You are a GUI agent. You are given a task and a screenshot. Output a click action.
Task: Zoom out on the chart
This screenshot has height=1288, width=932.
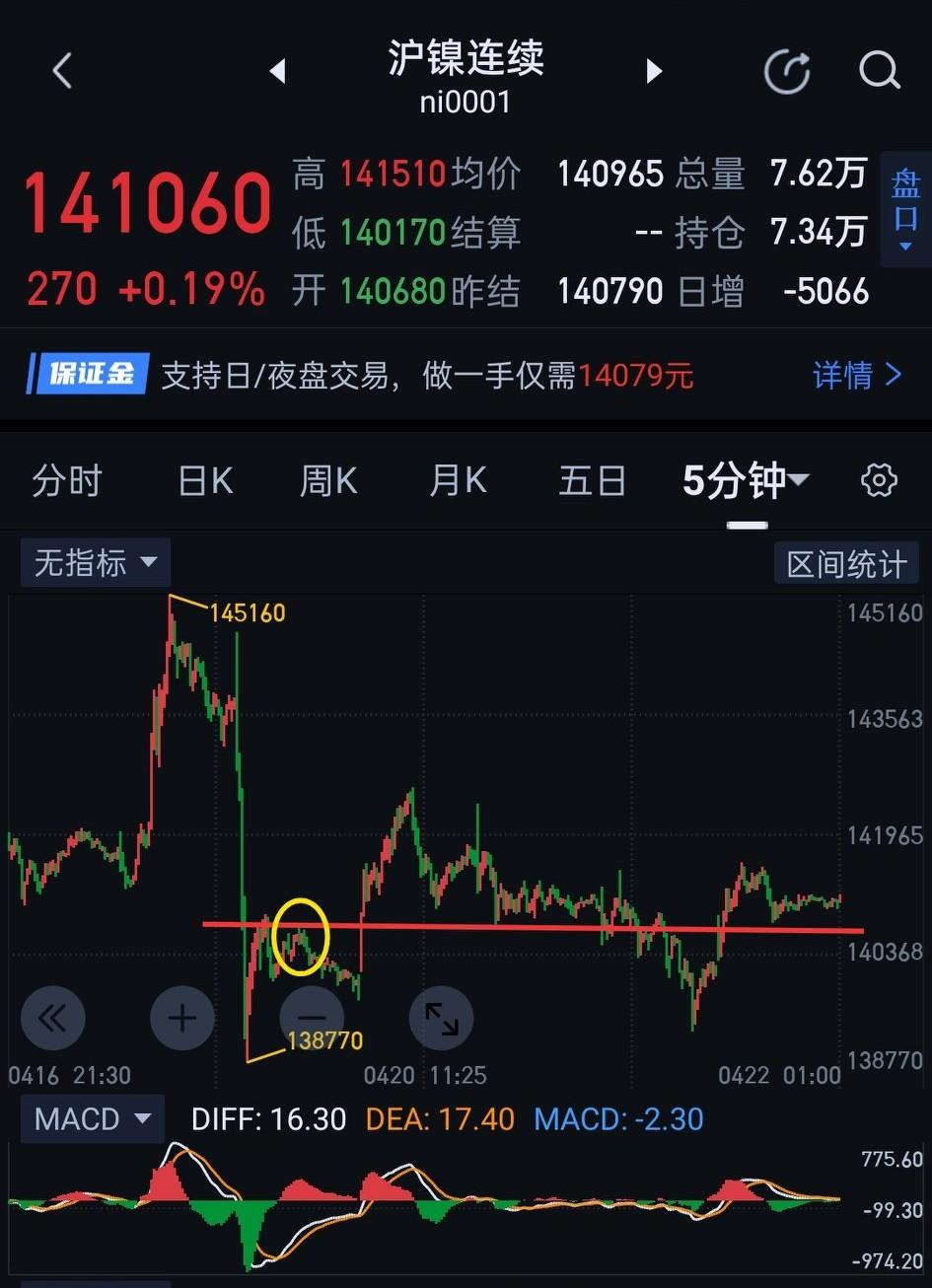click(x=312, y=1018)
